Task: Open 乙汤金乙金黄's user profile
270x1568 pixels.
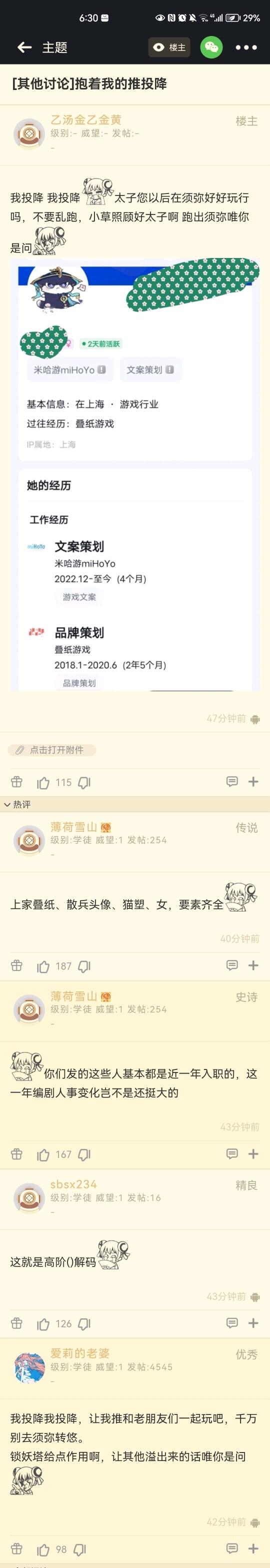Action: [85, 120]
